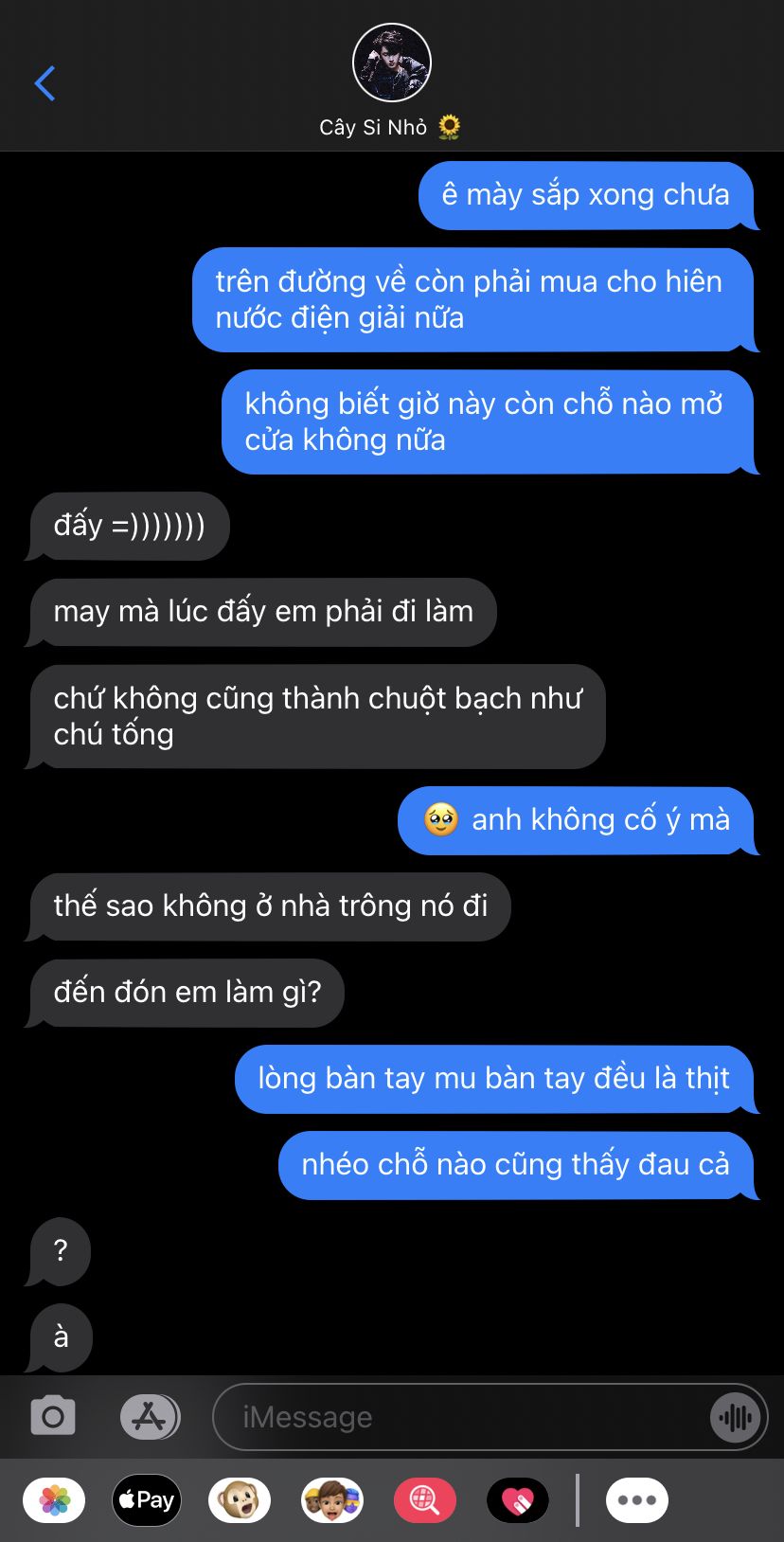The image size is (784, 1542).
Task: Show more iMessage apps
Action: tap(637, 1500)
